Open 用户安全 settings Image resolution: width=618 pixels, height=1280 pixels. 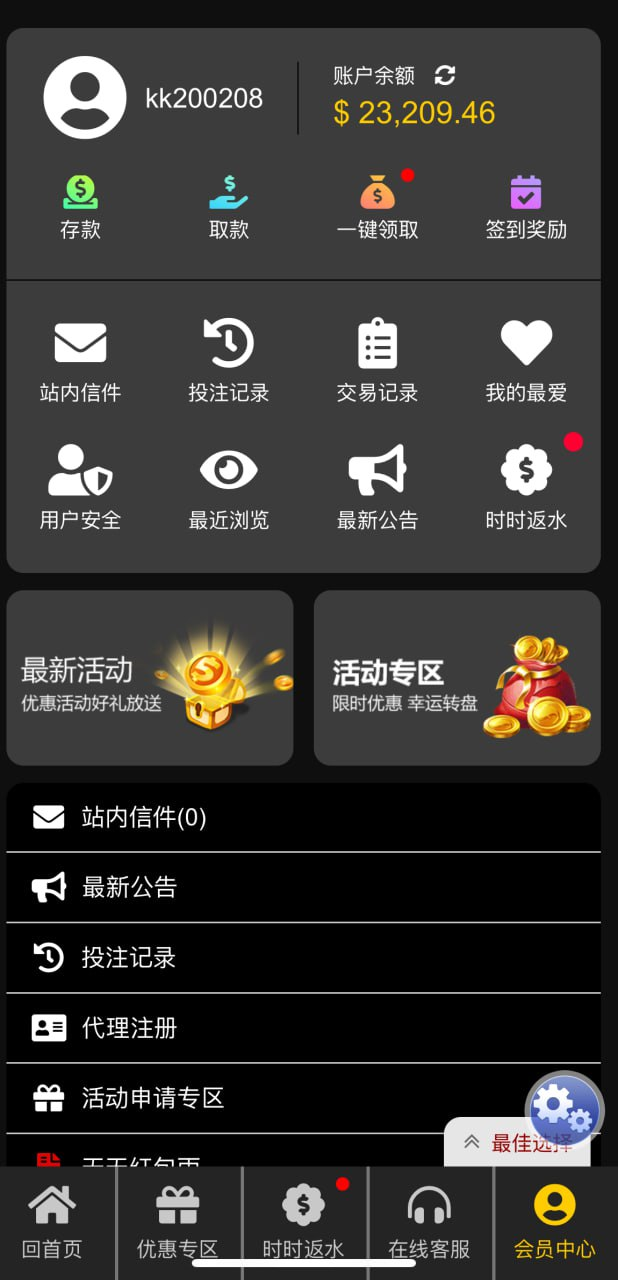click(80, 488)
